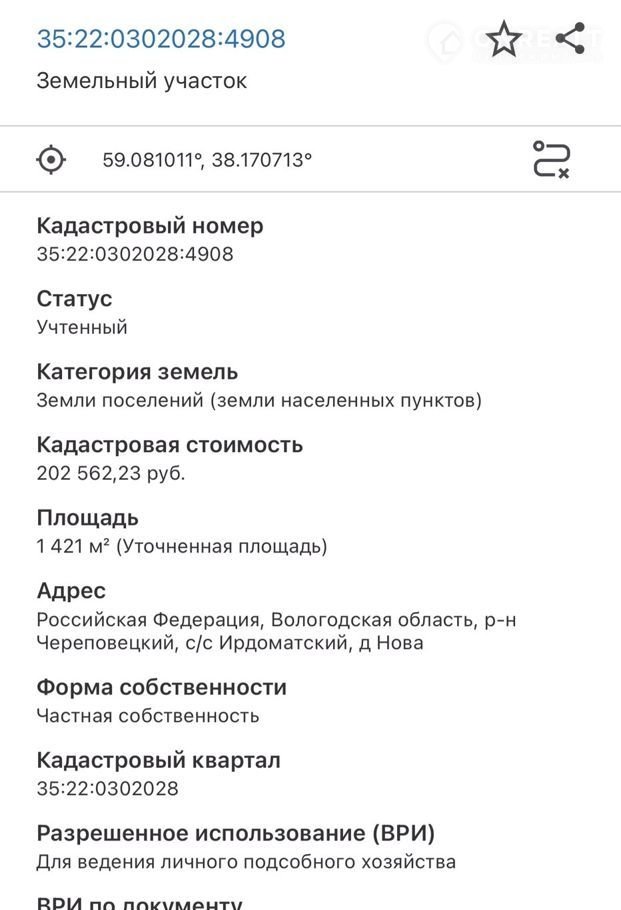Viewport: 621px width, 910px height.
Task: Add this land plot to favorites
Action: [x=504, y=39]
